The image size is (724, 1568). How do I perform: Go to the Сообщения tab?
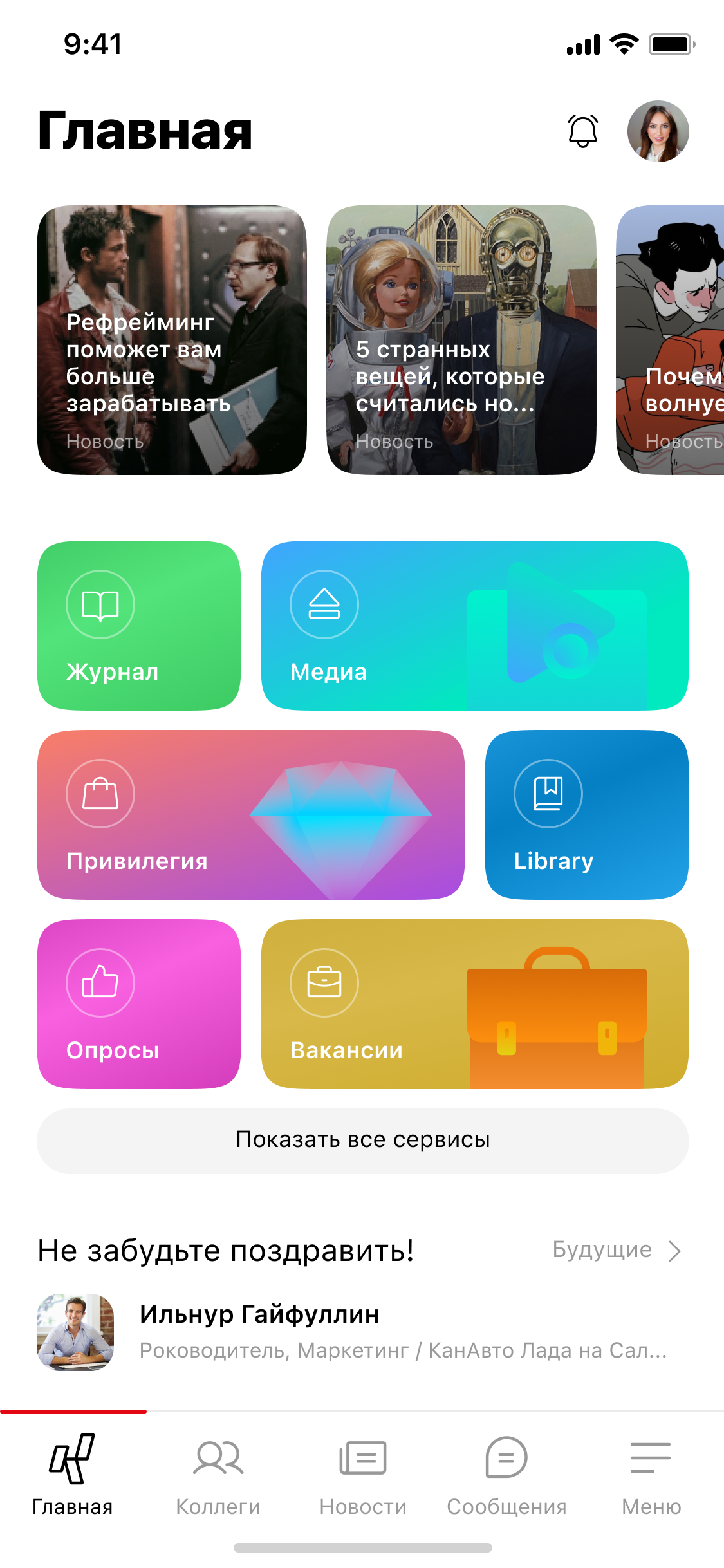(x=507, y=1475)
